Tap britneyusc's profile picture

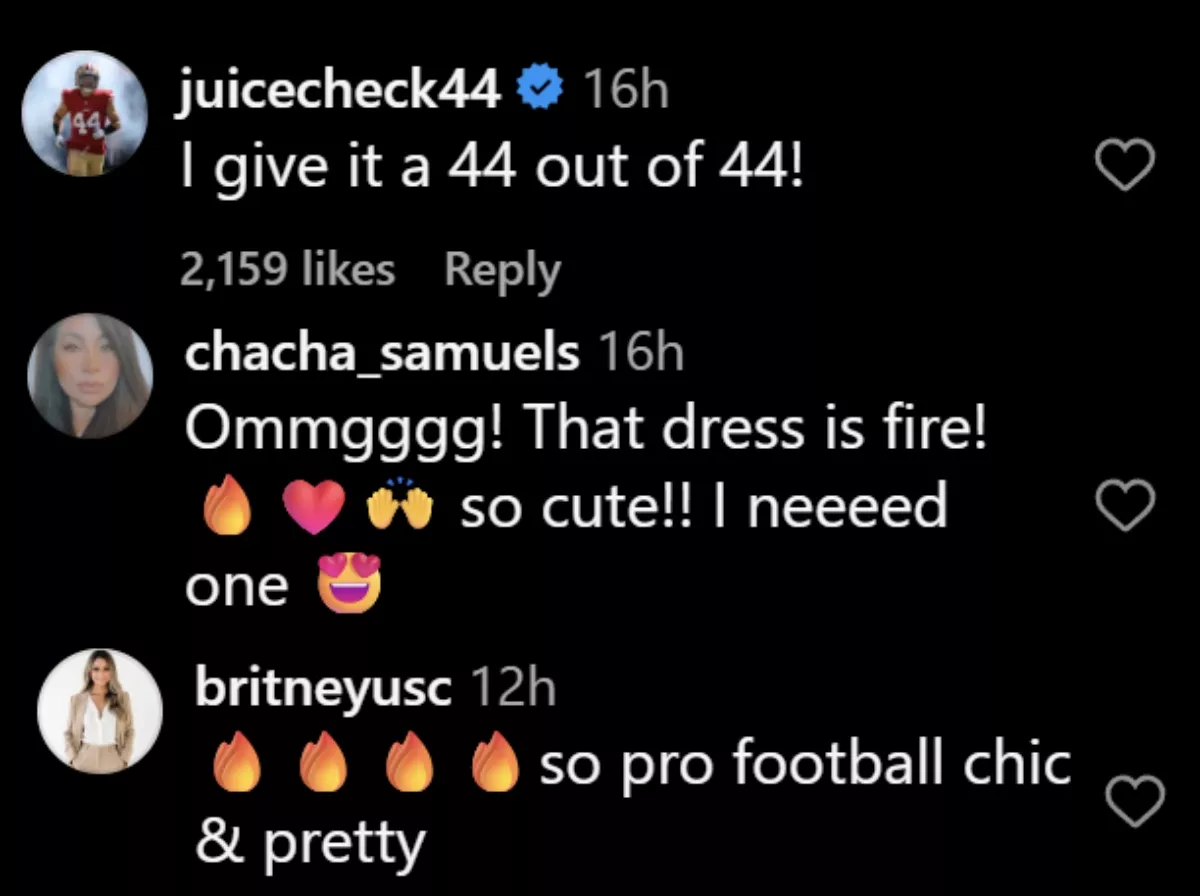99,711
